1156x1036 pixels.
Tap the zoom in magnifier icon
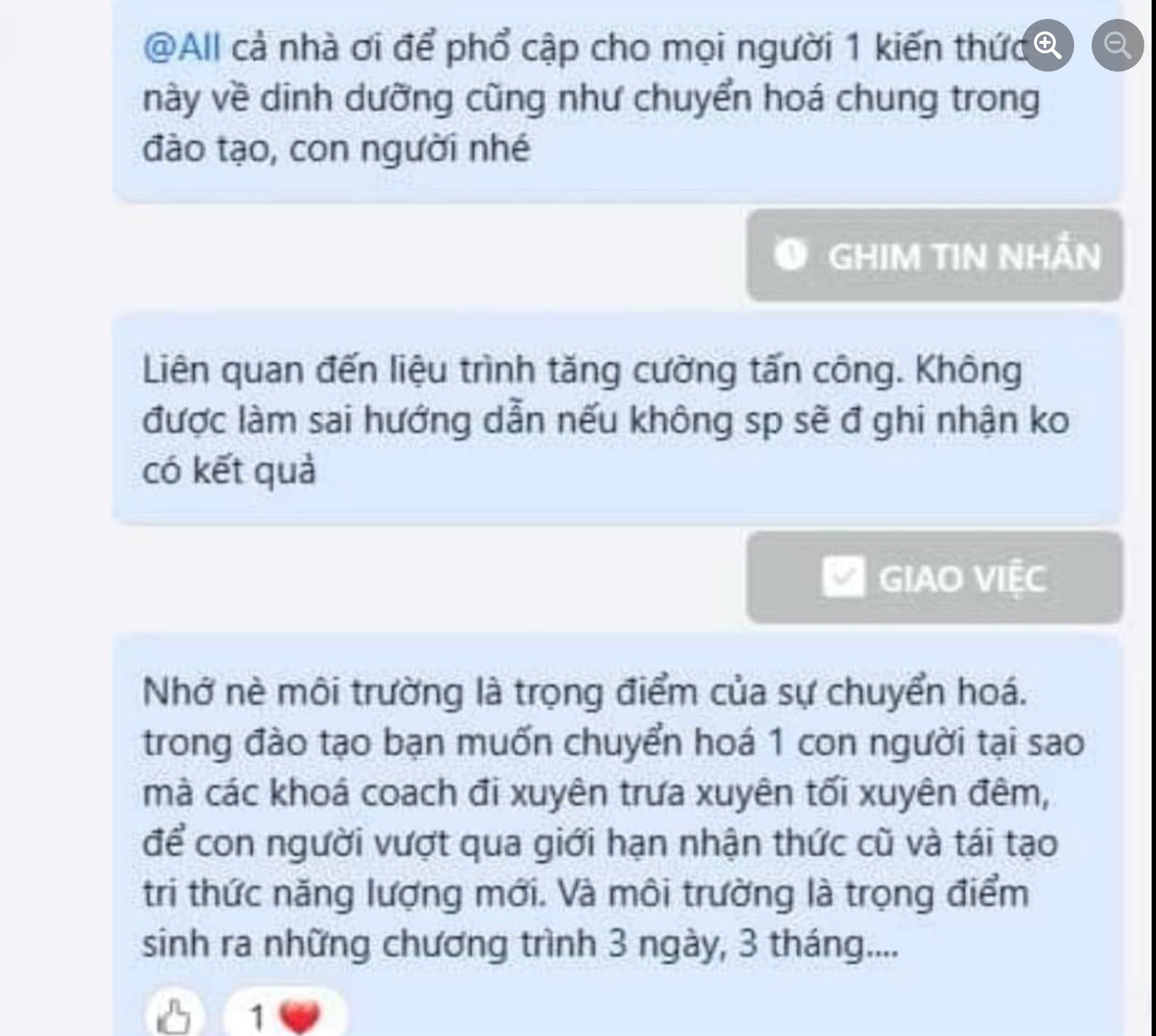tap(1047, 45)
